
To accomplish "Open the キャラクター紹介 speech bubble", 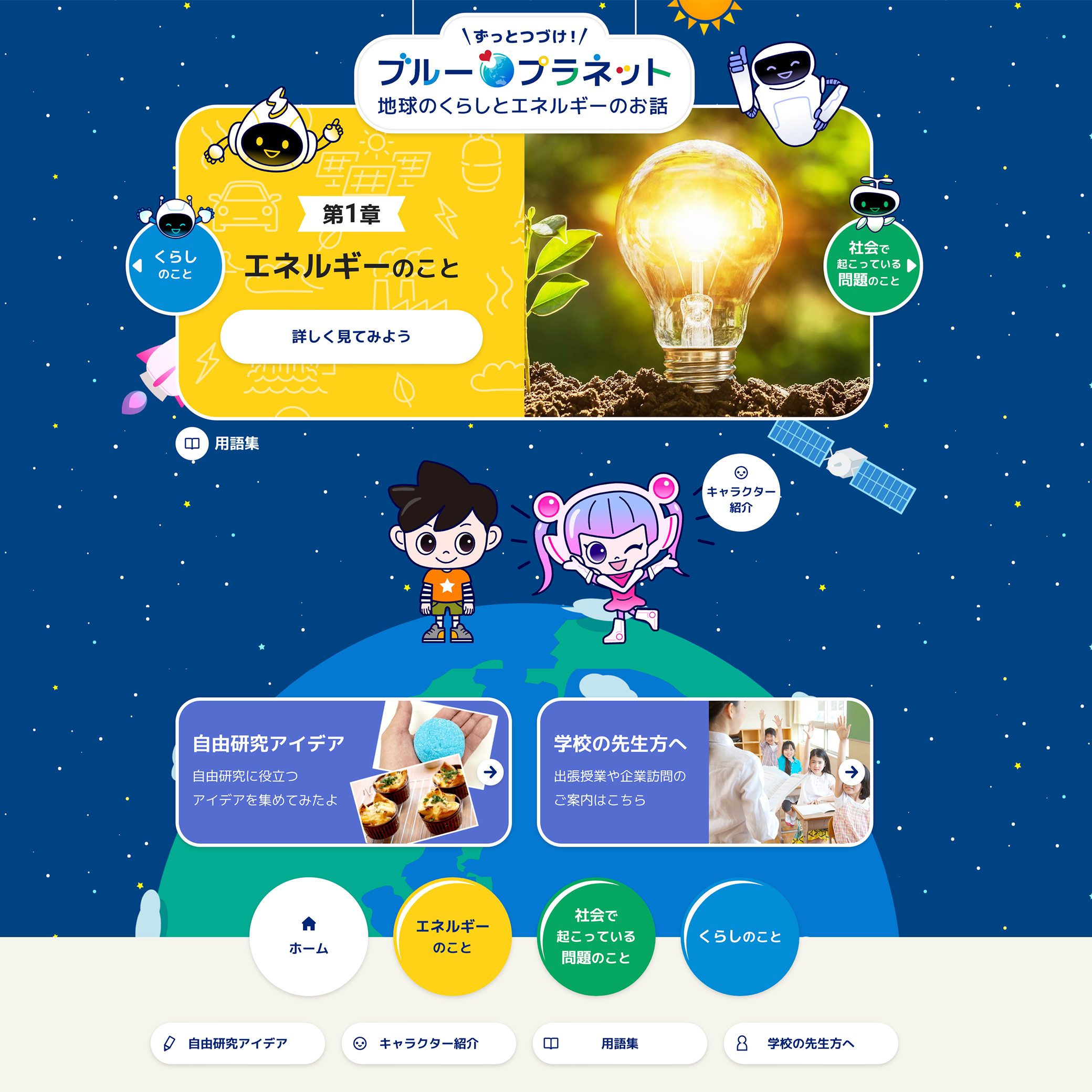I will (x=740, y=493).
